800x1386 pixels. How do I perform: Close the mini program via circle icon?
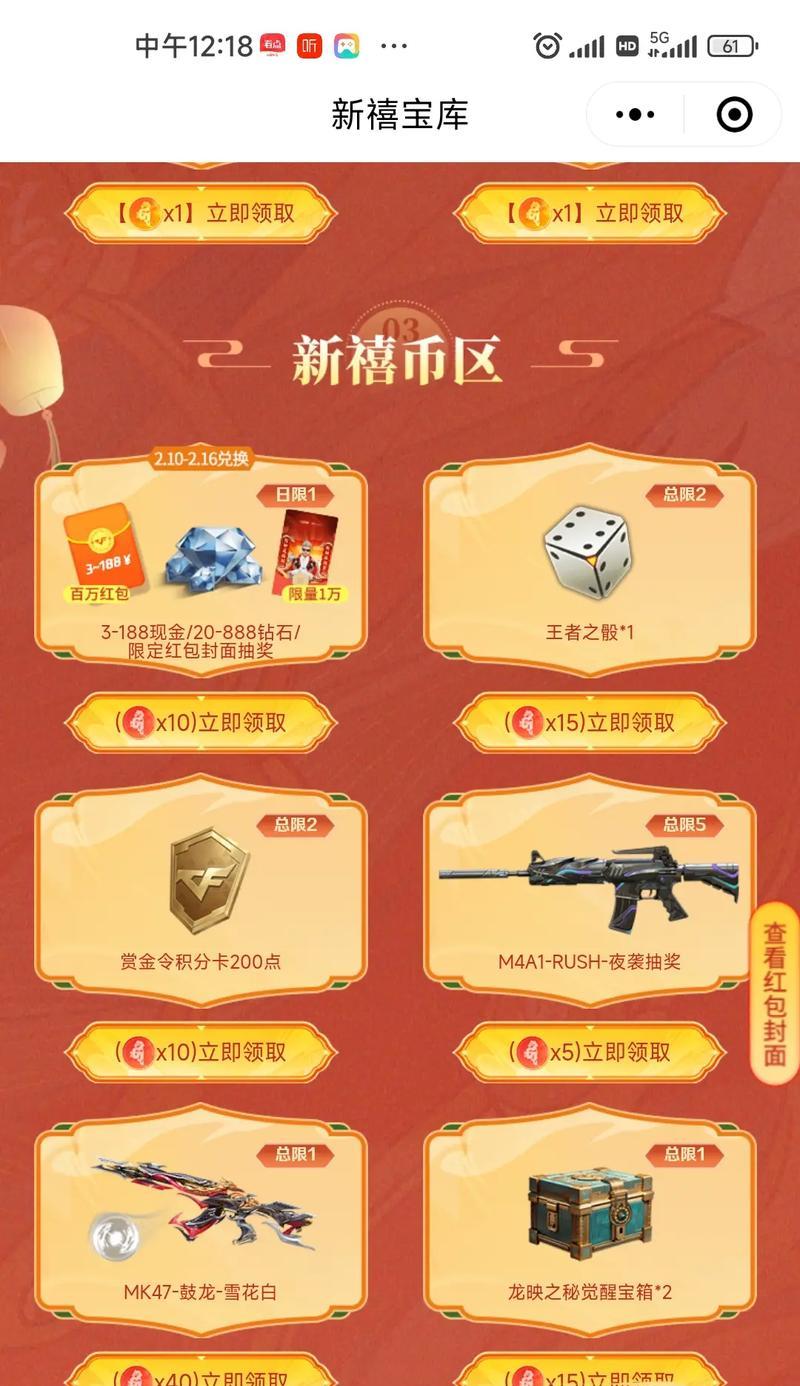[735, 115]
